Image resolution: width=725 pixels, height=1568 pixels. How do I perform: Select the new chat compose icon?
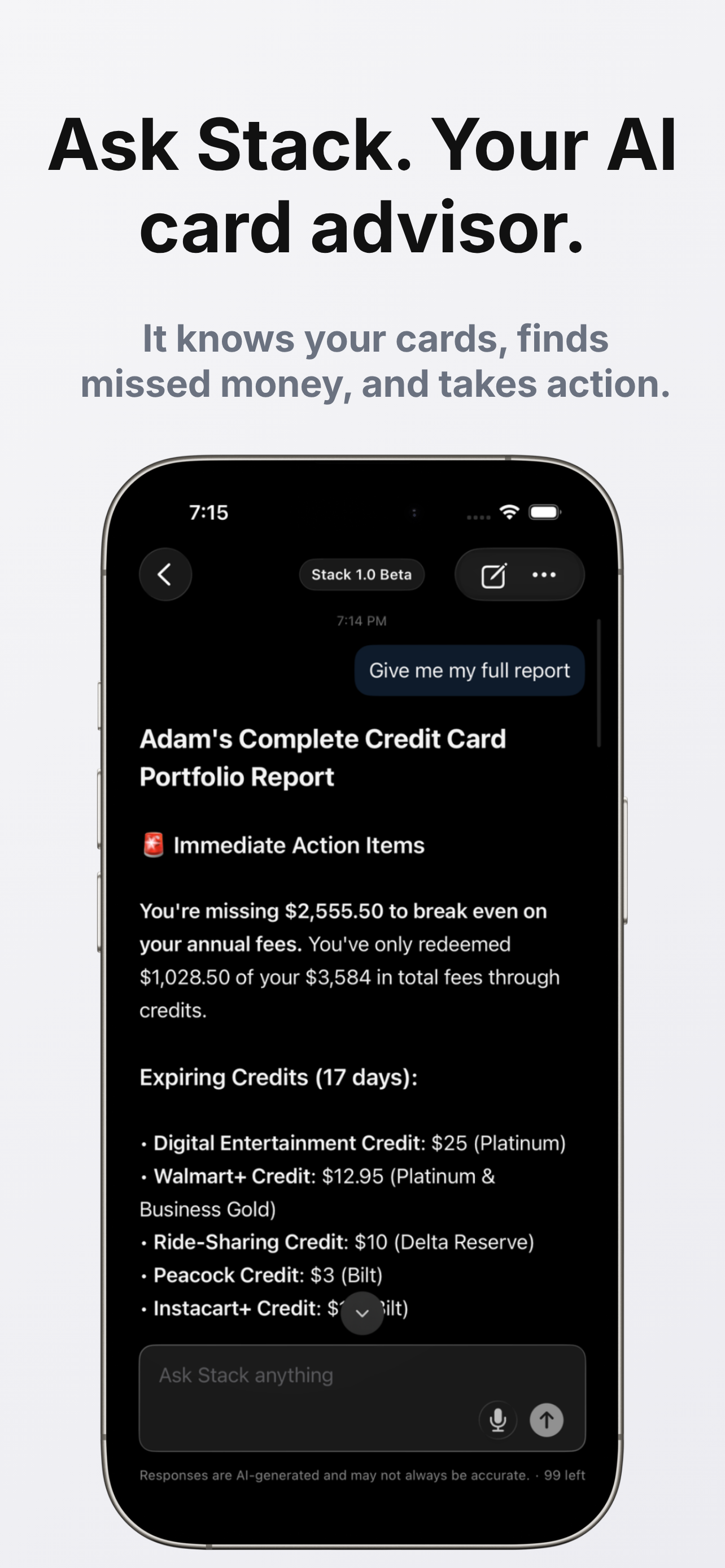pyautogui.click(x=495, y=575)
